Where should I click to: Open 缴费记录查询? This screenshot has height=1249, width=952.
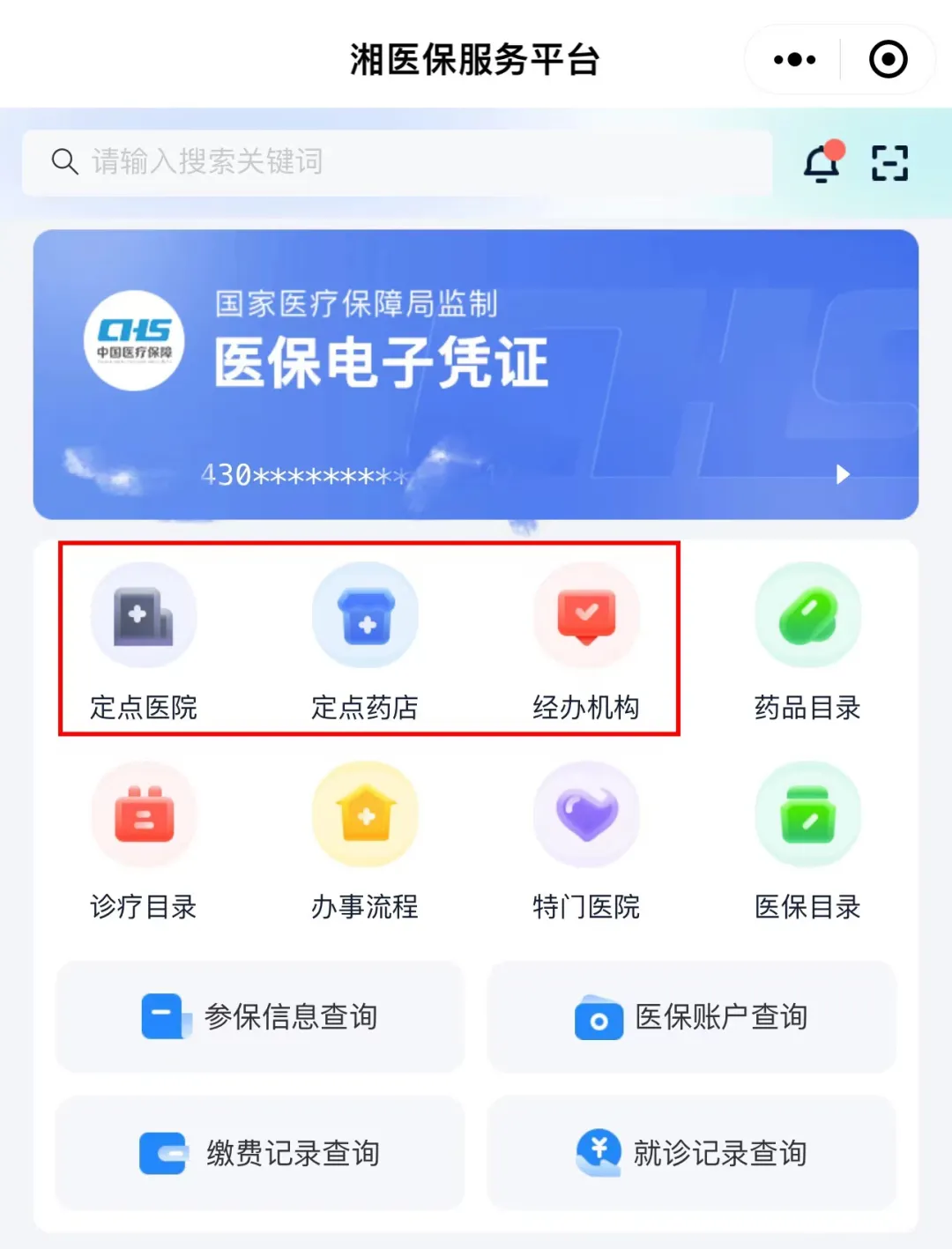coord(260,1153)
